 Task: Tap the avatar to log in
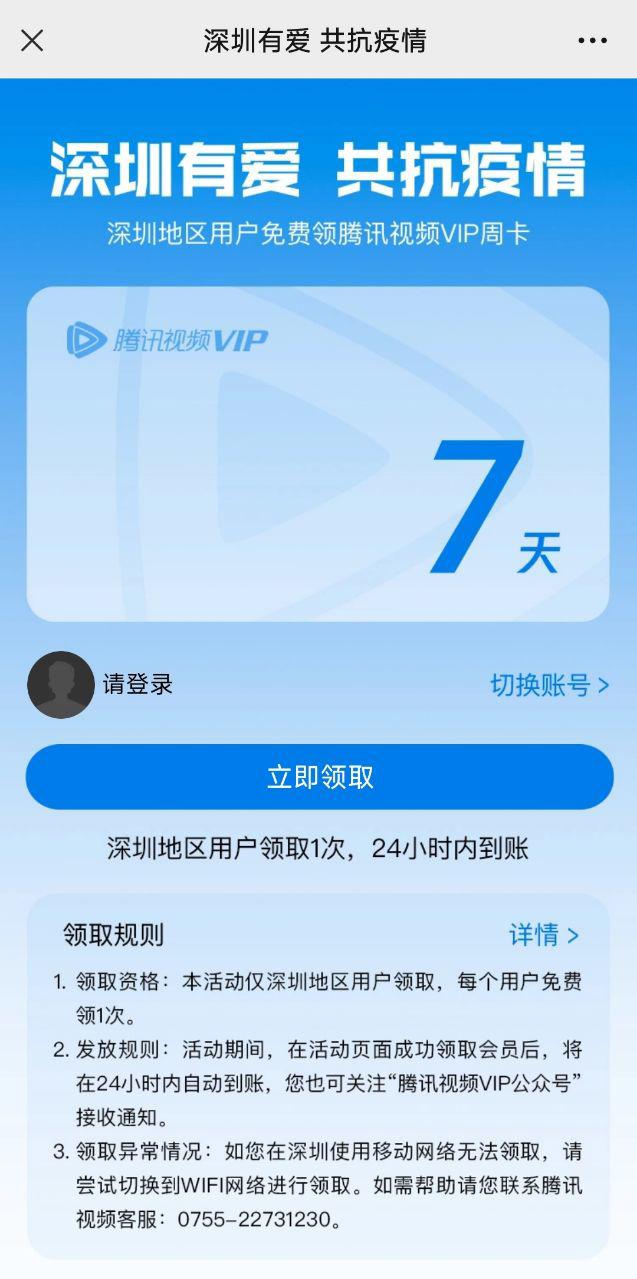61,685
